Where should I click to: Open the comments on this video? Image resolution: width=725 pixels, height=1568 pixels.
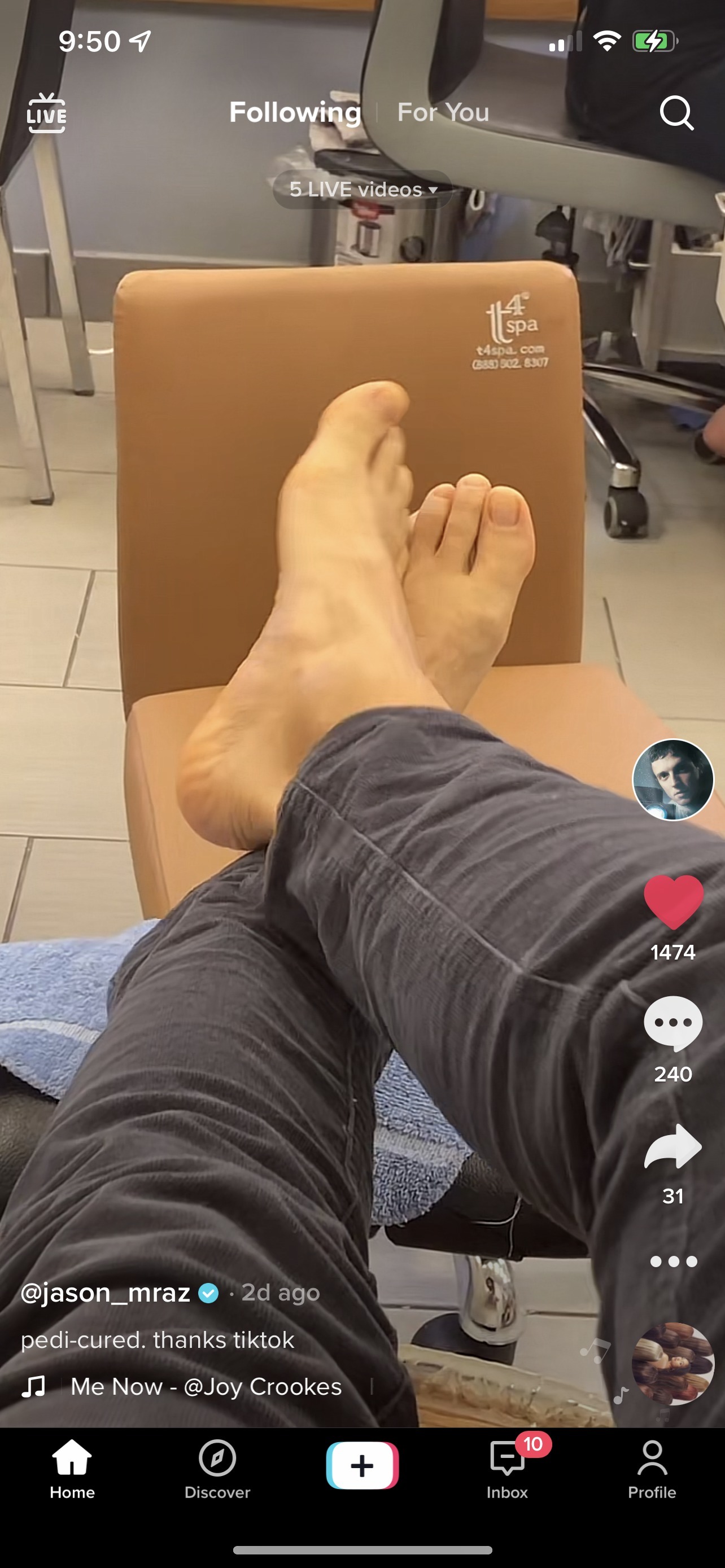[672, 1023]
